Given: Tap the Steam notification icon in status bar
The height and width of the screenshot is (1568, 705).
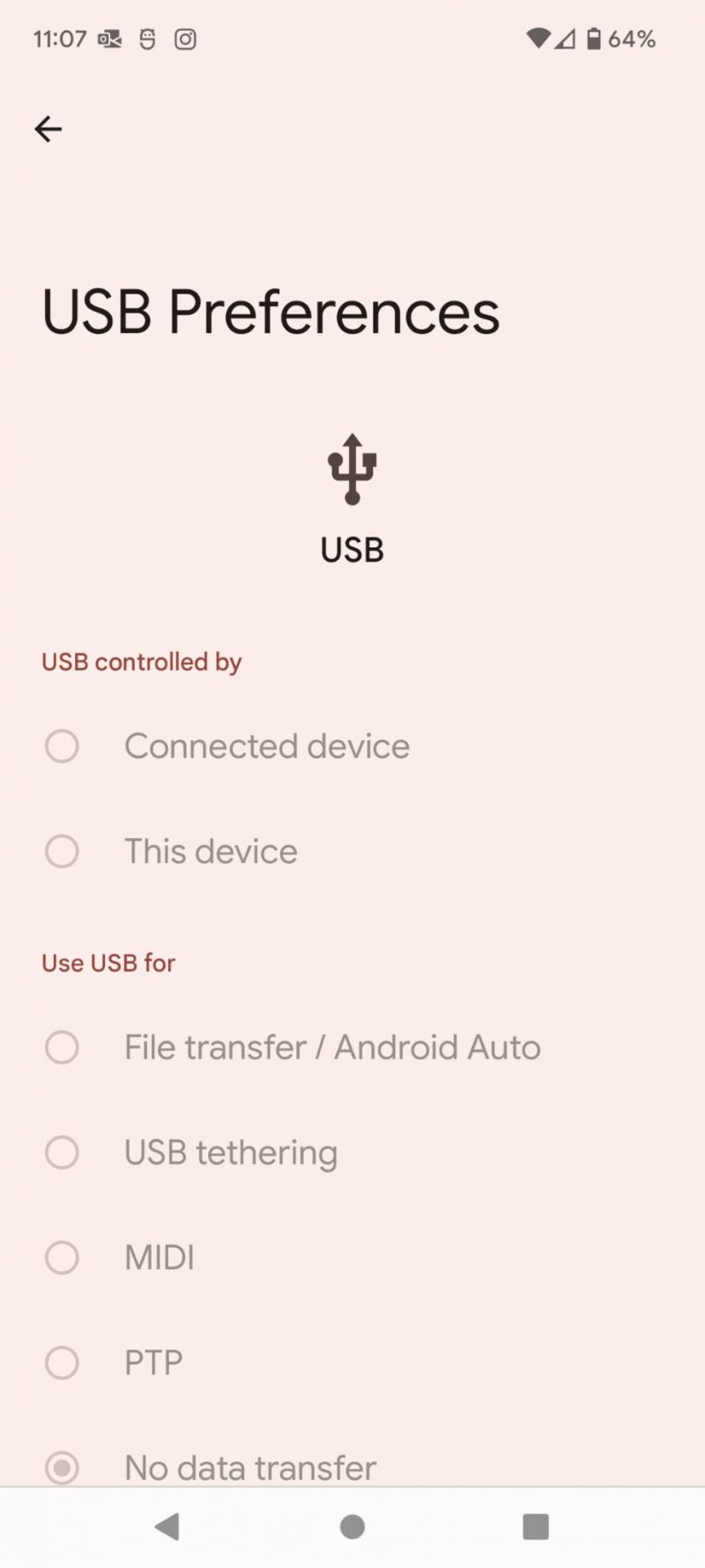Looking at the screenshot, I should tap(148, 39).
